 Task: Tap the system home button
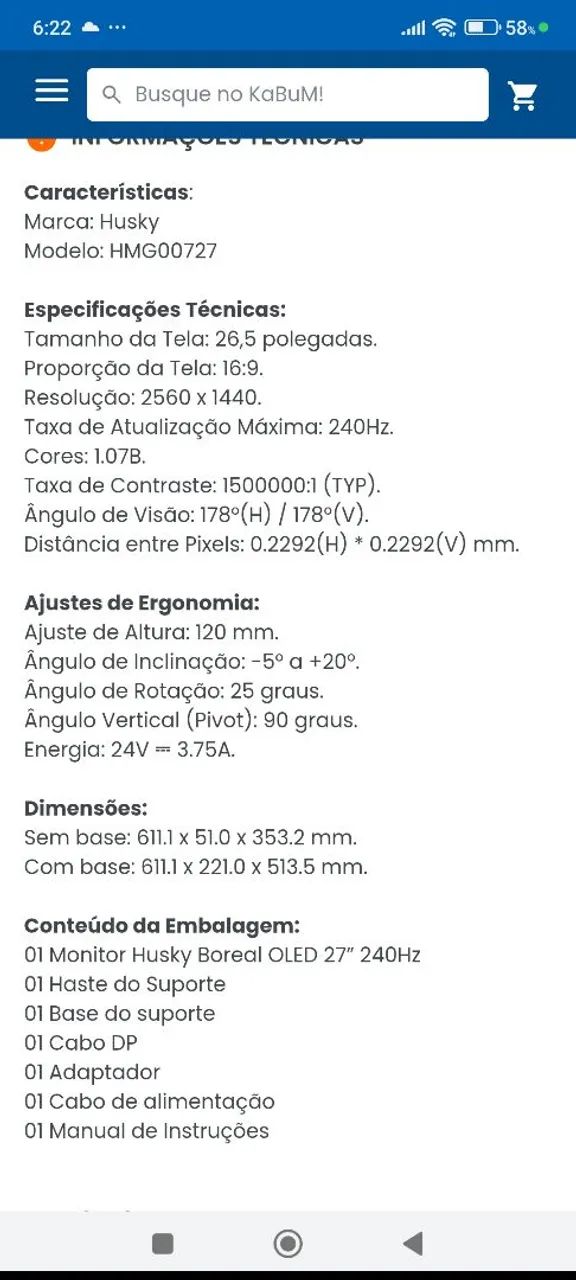pyautogui.click(x=288, y=1243)
